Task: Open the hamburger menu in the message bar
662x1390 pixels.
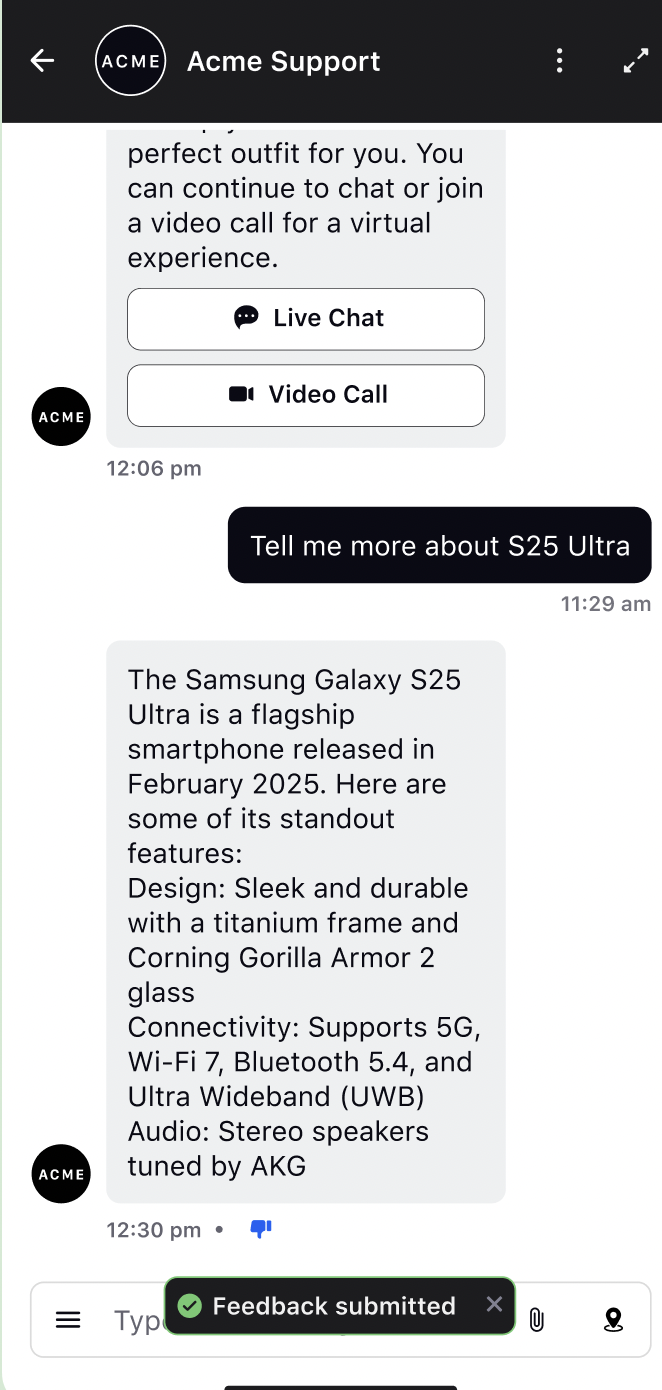Action: coord(68,1320)
